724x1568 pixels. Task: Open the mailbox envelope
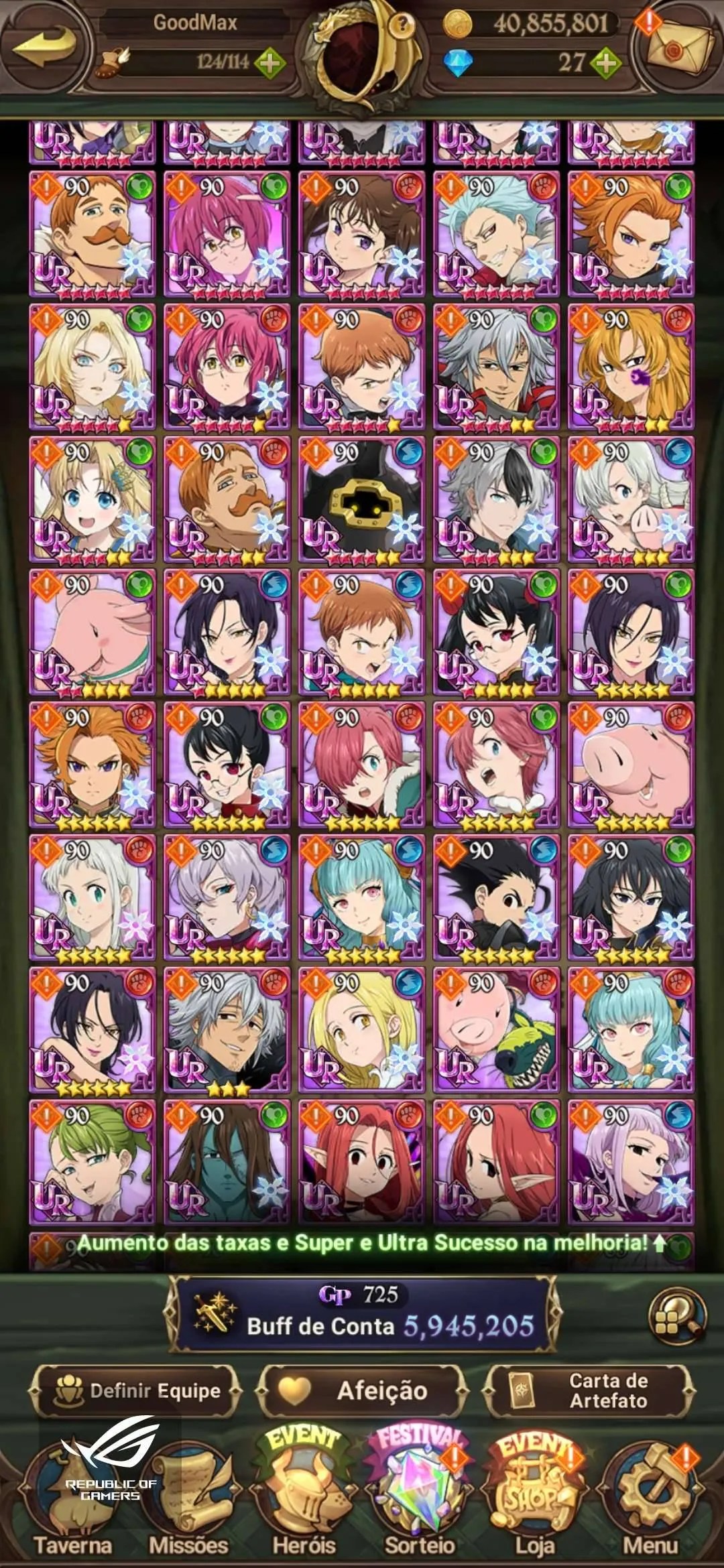678,47
